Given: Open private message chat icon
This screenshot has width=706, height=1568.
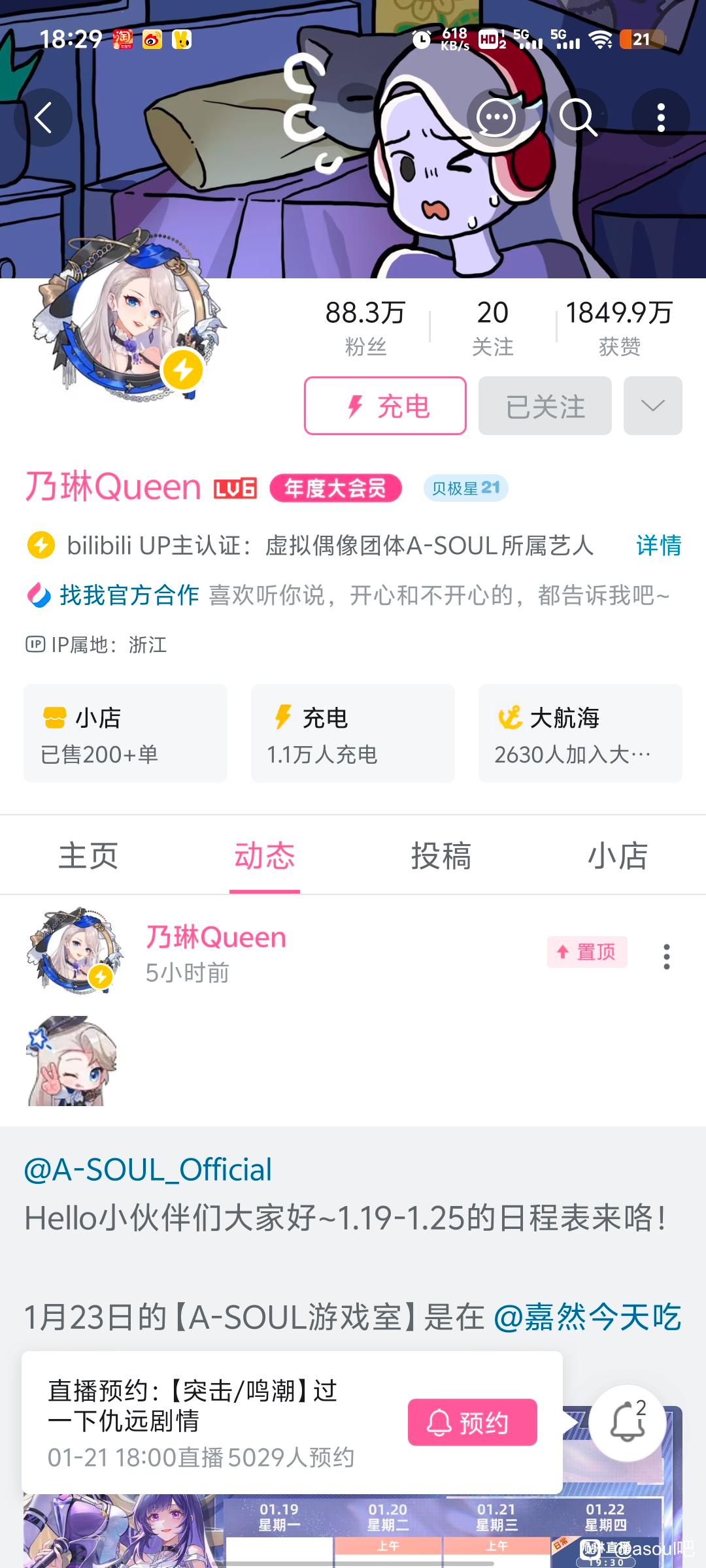Looking at the screenshot, I should pyautogui.click(x=496, y=118).
